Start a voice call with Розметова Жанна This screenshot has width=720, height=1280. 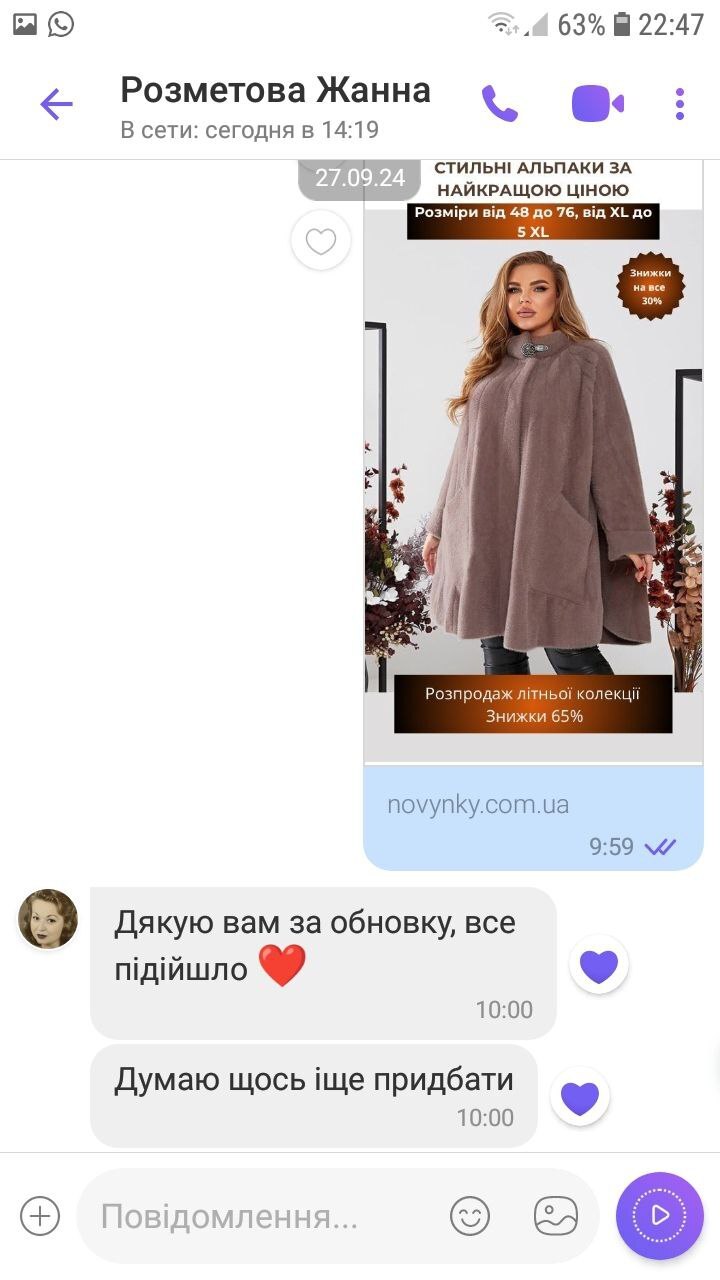click(499, 103)
